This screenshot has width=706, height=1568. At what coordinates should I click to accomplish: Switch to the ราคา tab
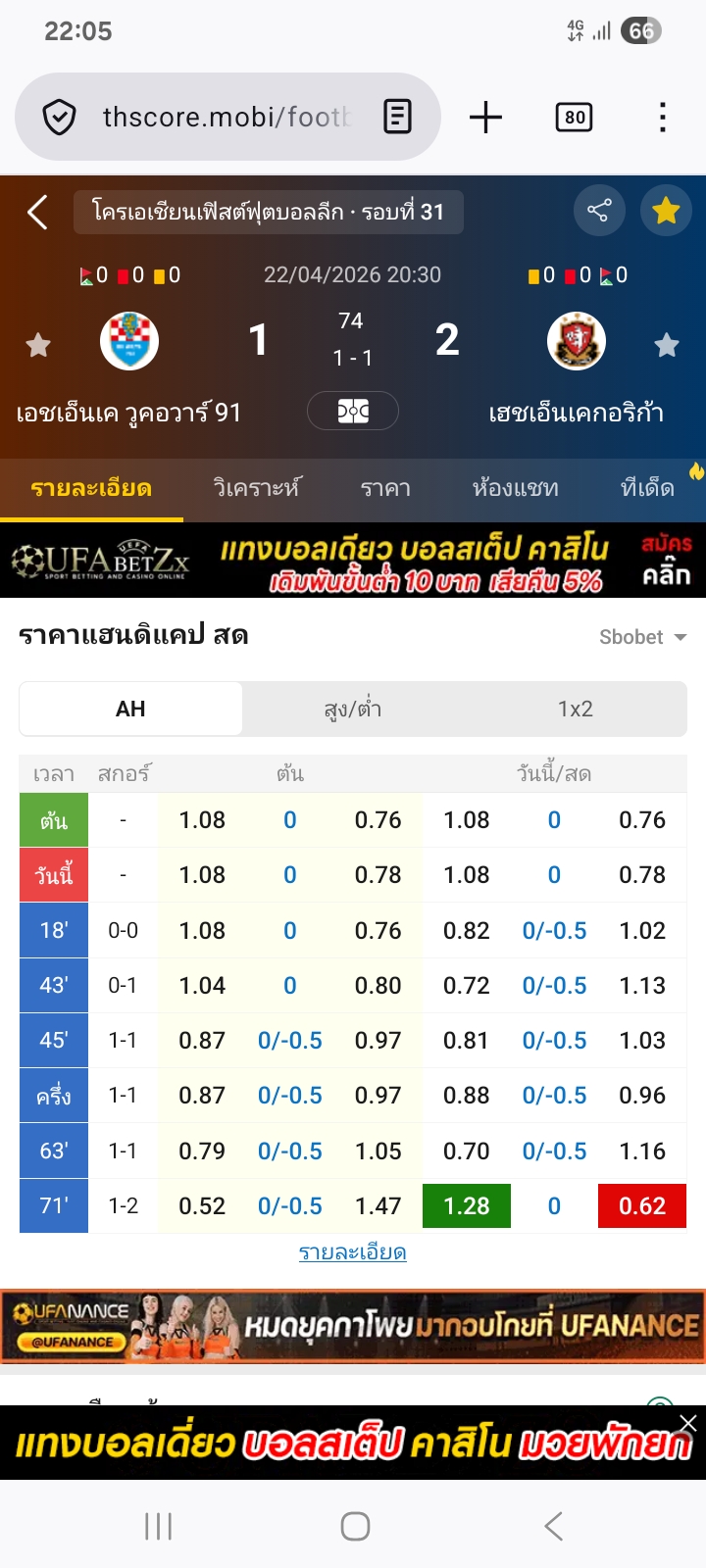pos(385,488)
